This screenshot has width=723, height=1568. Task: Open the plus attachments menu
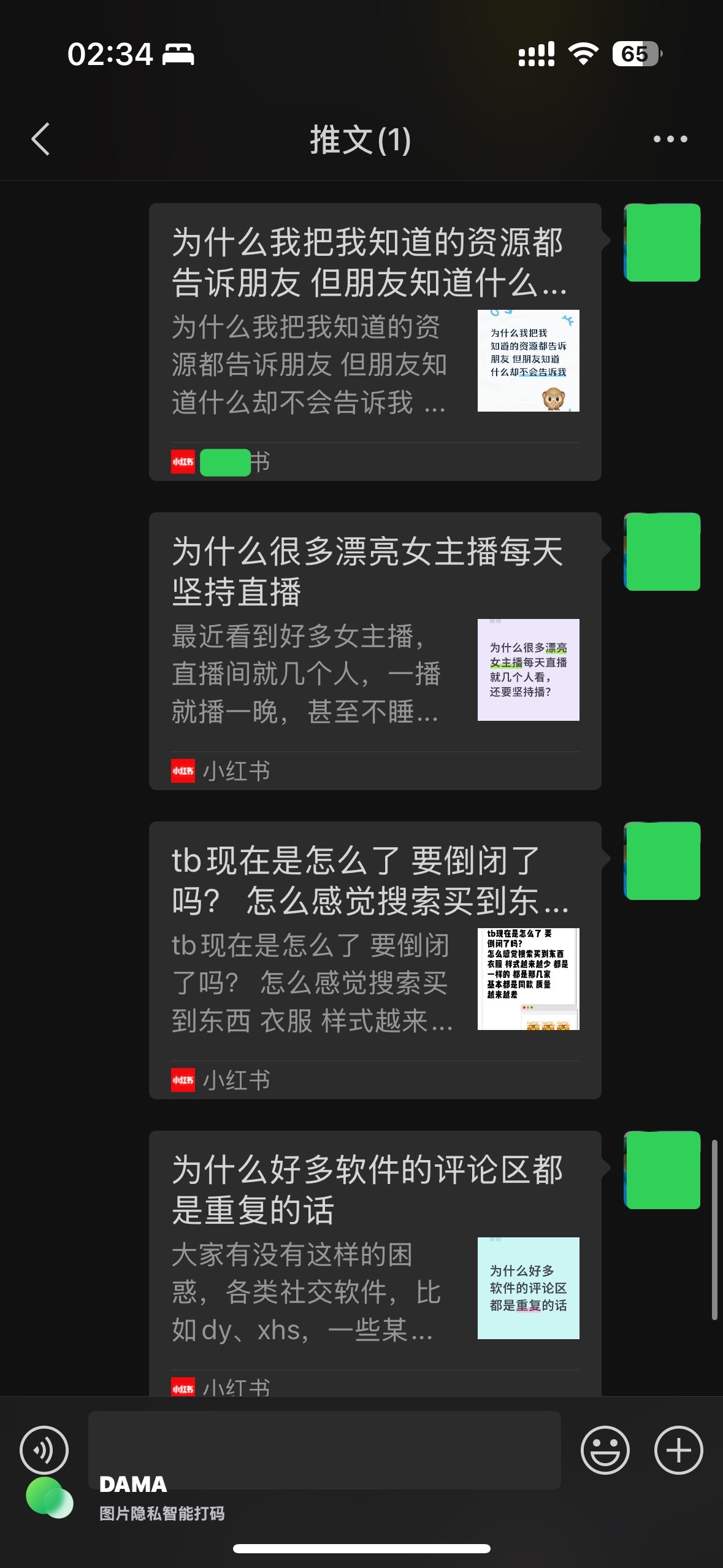(678, 1450)
